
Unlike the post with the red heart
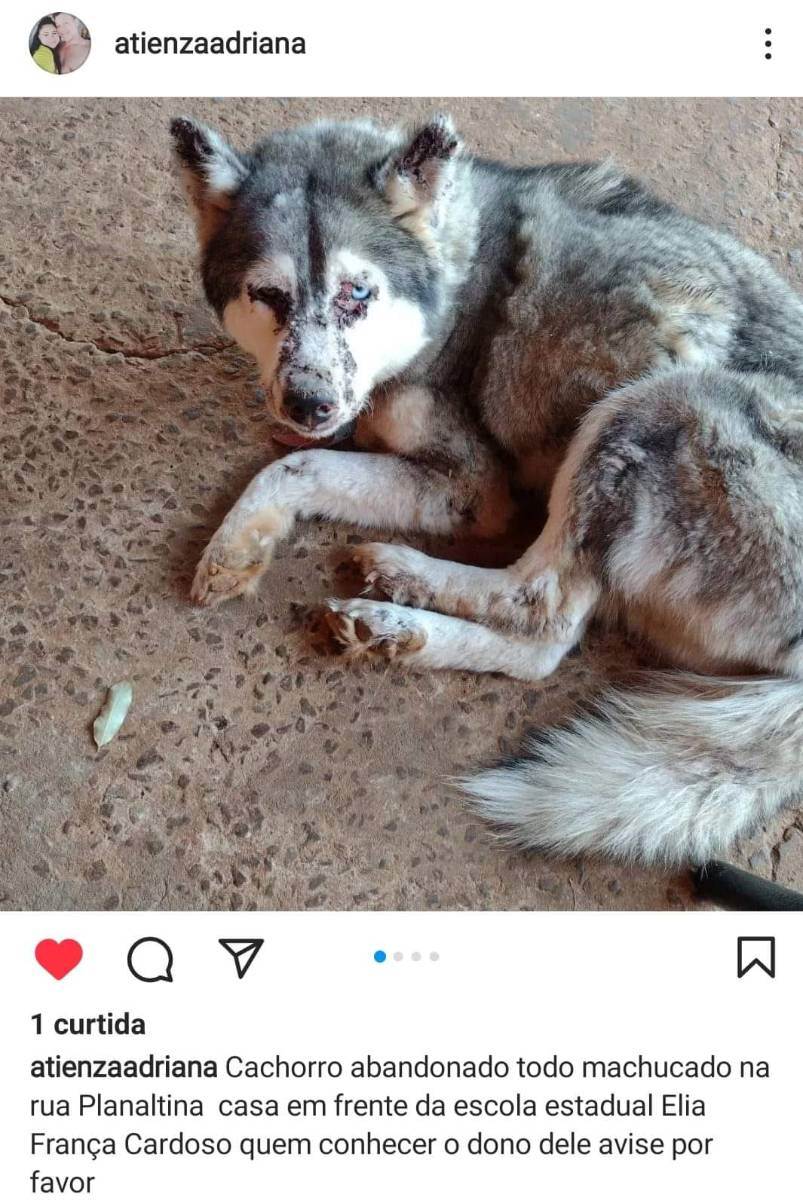click(58, 958)
